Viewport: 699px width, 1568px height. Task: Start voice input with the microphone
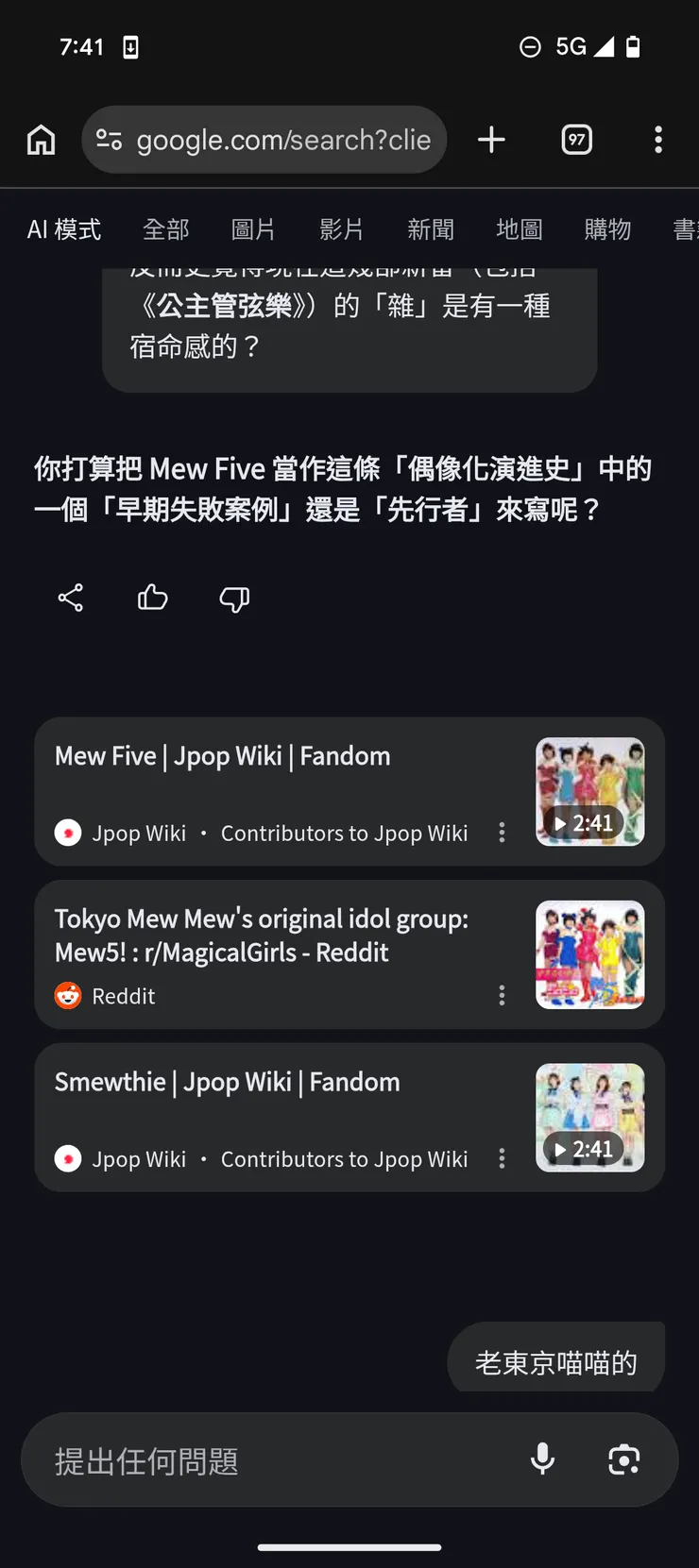coord(542,1459)
